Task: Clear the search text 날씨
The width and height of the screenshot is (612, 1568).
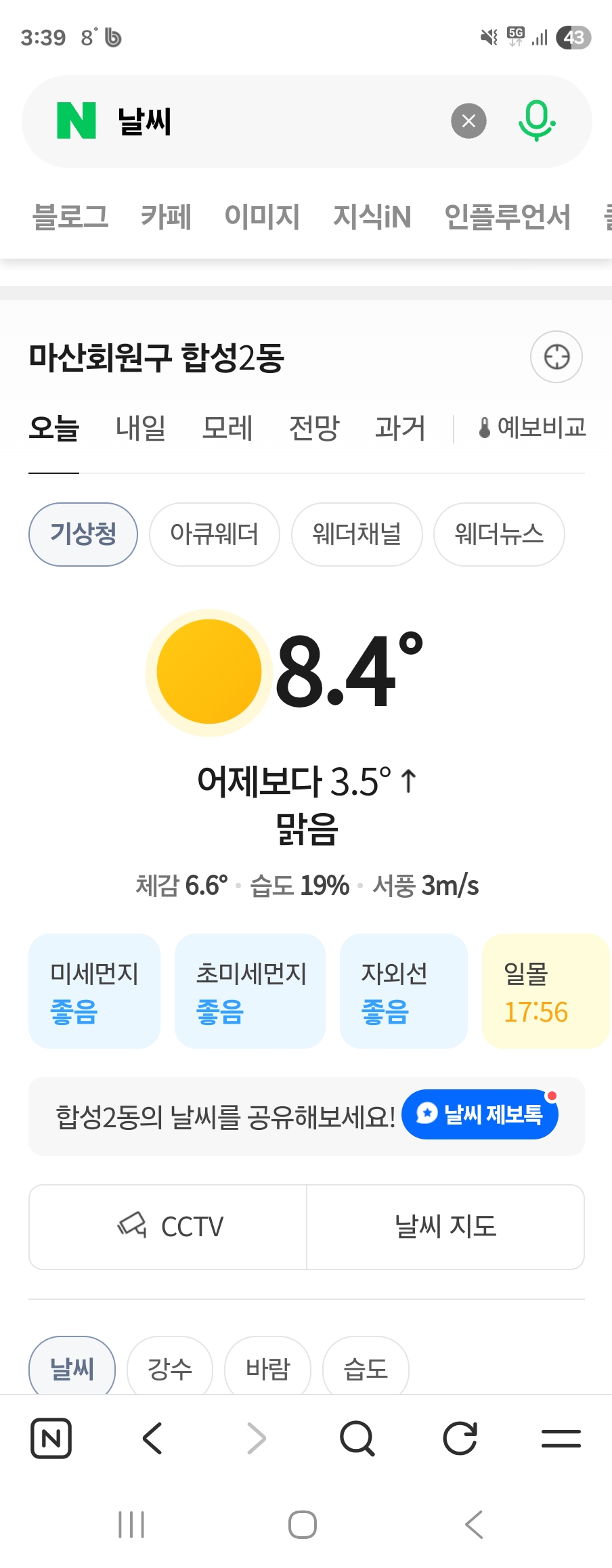Action: (x=468, y=121)
